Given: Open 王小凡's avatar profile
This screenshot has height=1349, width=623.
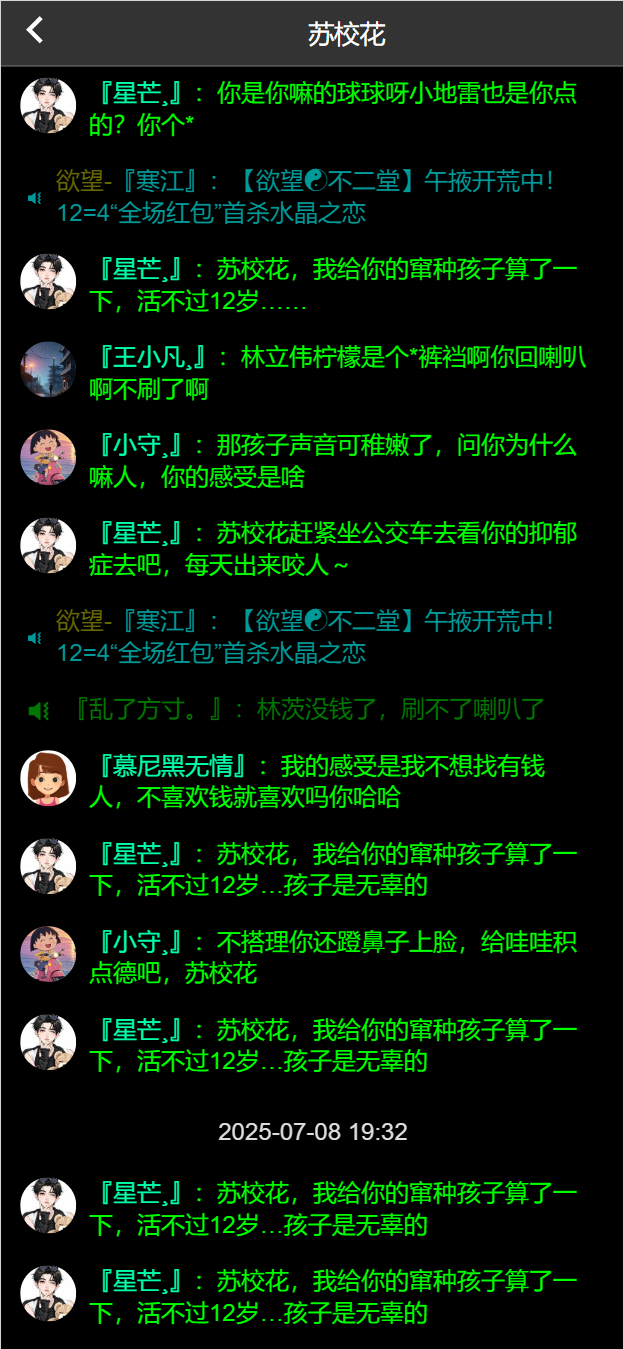Looking at the screenshot, I should 48,369.
